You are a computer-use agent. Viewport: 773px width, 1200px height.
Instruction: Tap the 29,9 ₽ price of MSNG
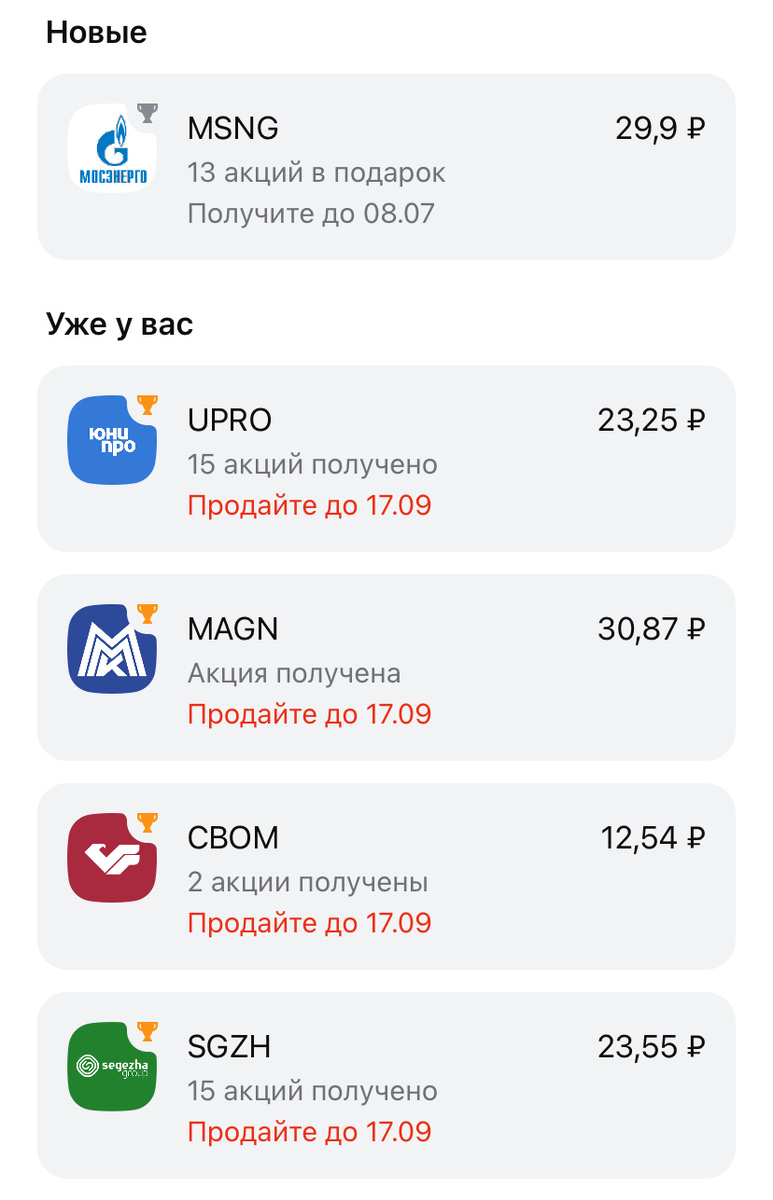tap(661, 128)
